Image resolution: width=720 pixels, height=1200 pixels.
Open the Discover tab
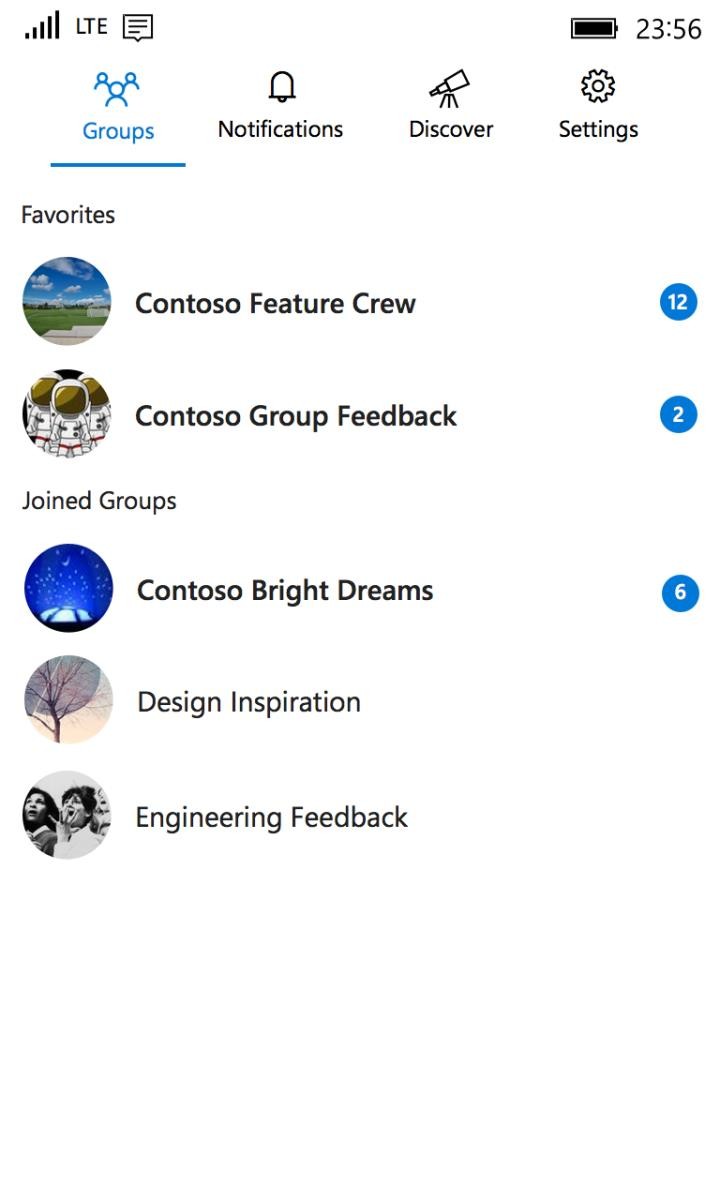(451, 108)
